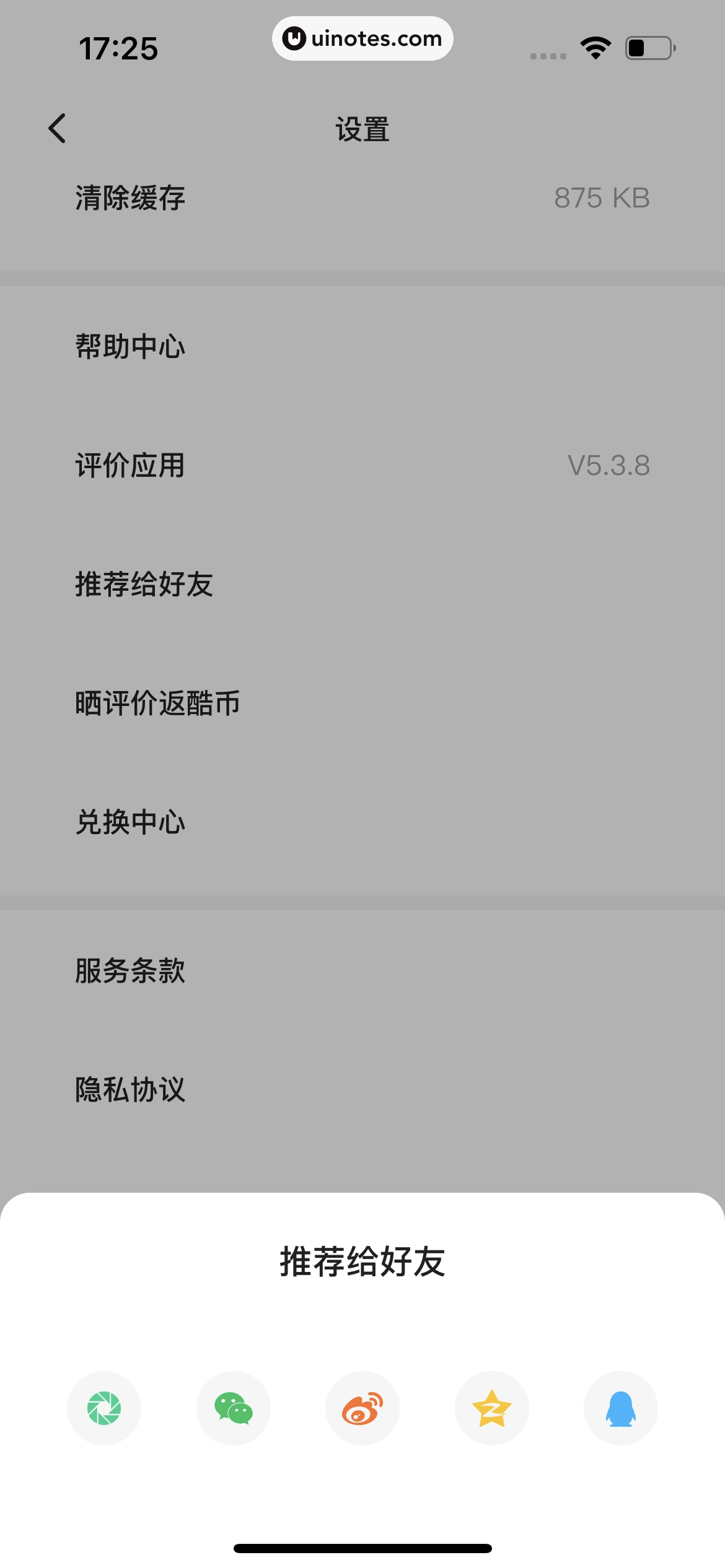
Task: Tap the 17:25 time display
Action: tap(120, 46)
